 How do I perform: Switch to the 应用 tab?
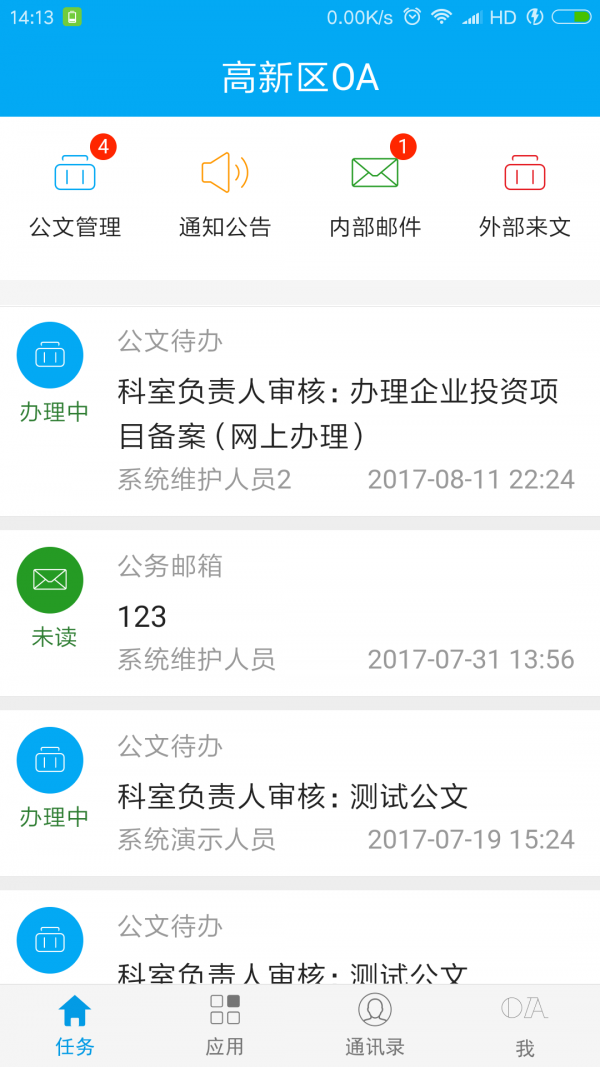point(225,1025)
